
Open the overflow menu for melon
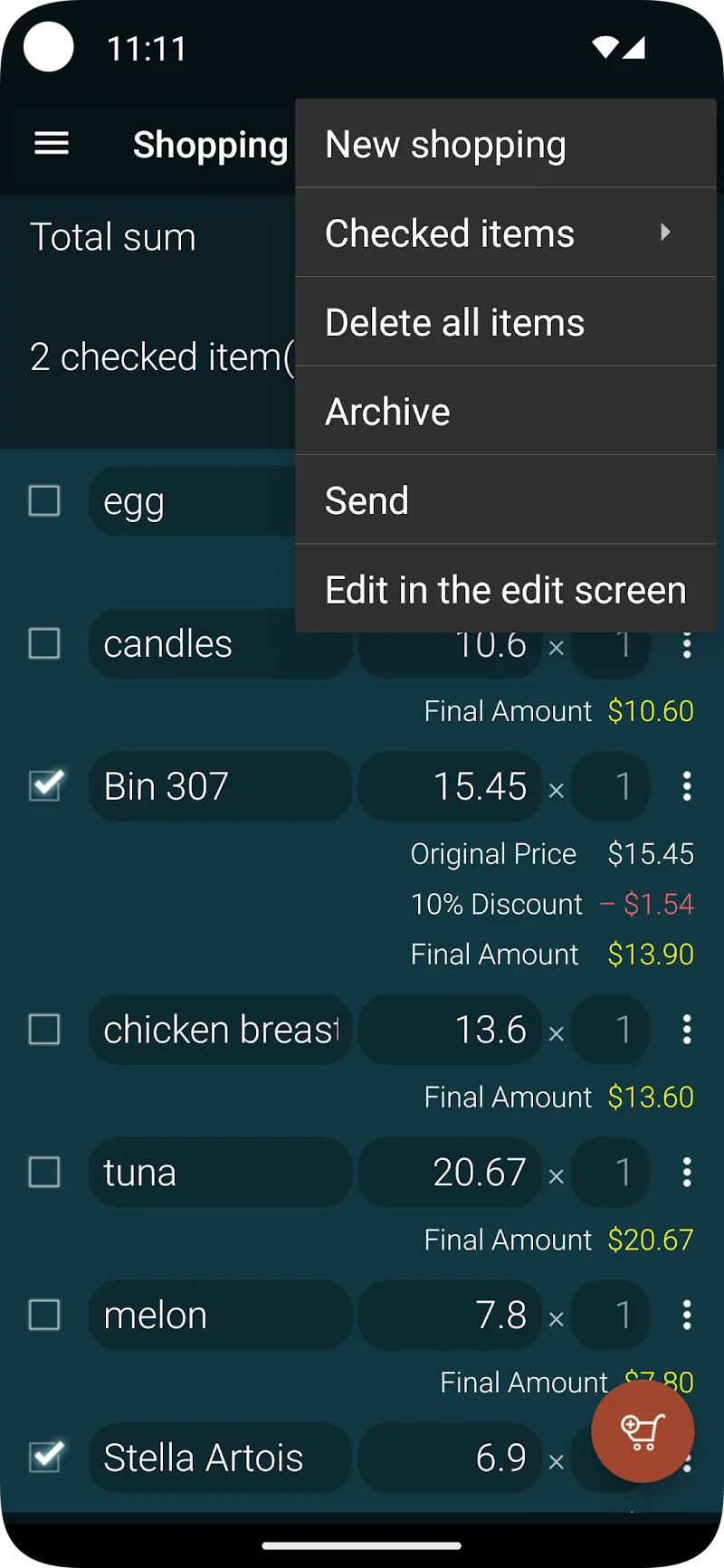coord(687,1315)
